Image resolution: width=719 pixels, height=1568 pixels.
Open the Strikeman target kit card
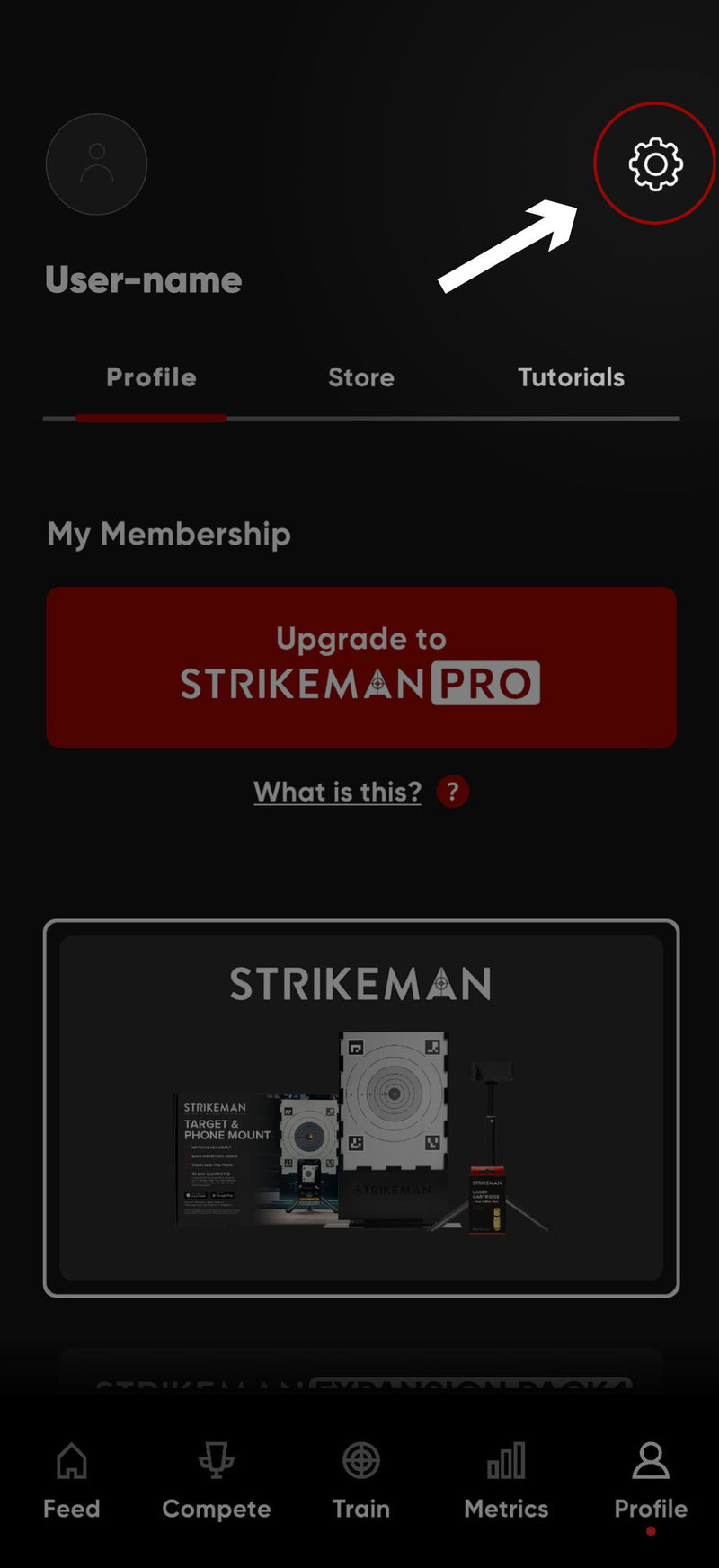pyautogui.click(x=360, y=1107)
